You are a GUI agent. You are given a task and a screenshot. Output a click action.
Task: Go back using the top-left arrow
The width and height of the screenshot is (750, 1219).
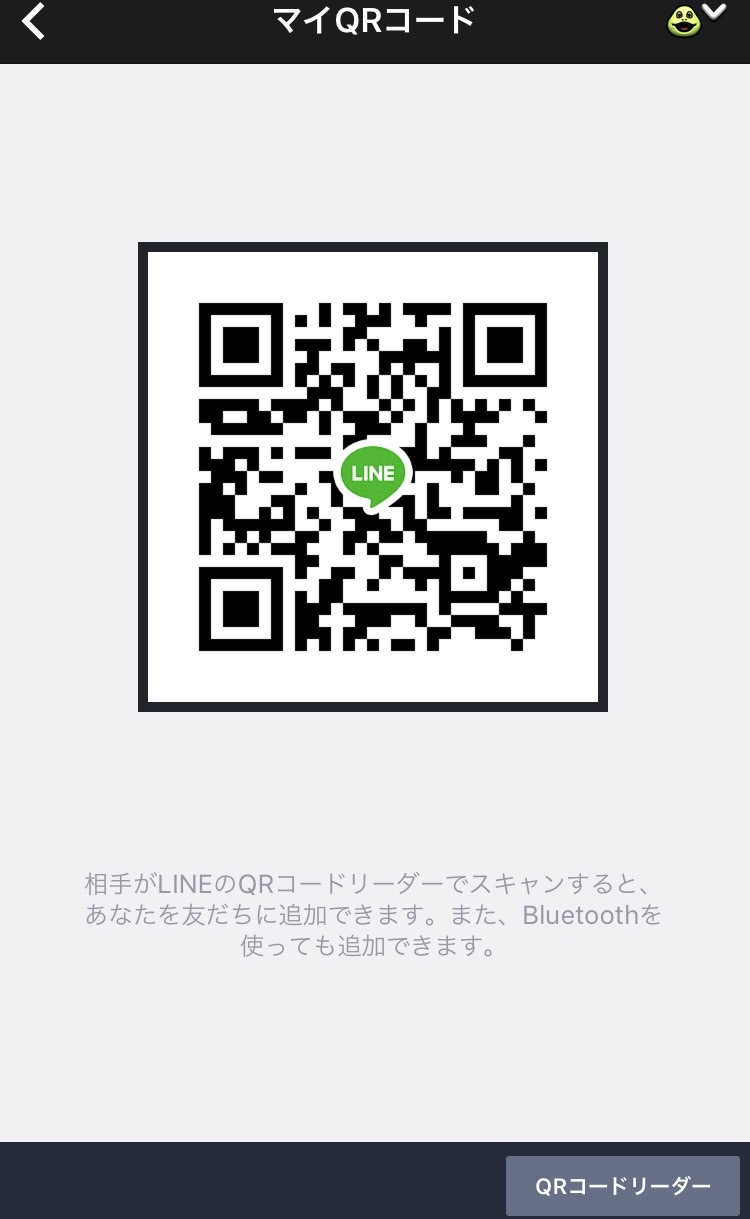click(x=34, y=22)
